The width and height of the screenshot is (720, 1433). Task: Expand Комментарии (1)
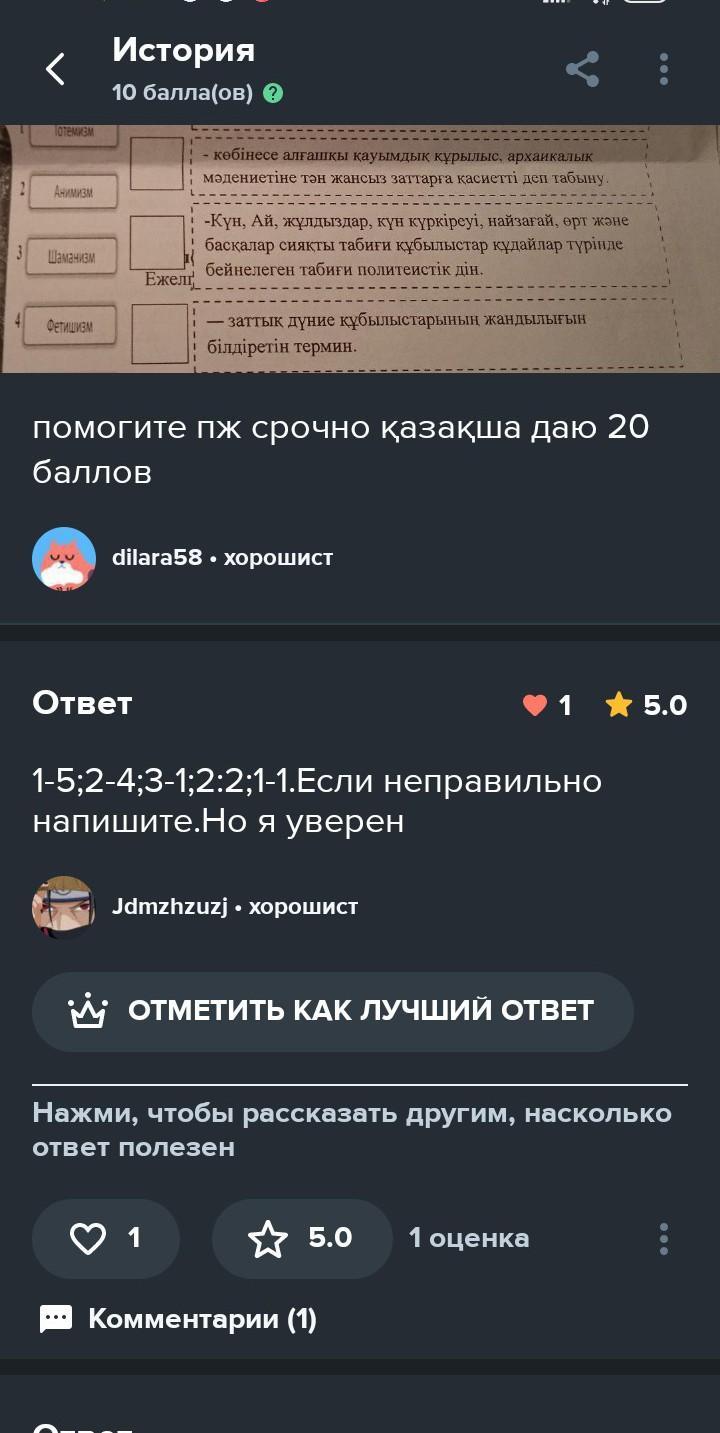tap(178, 1319)
